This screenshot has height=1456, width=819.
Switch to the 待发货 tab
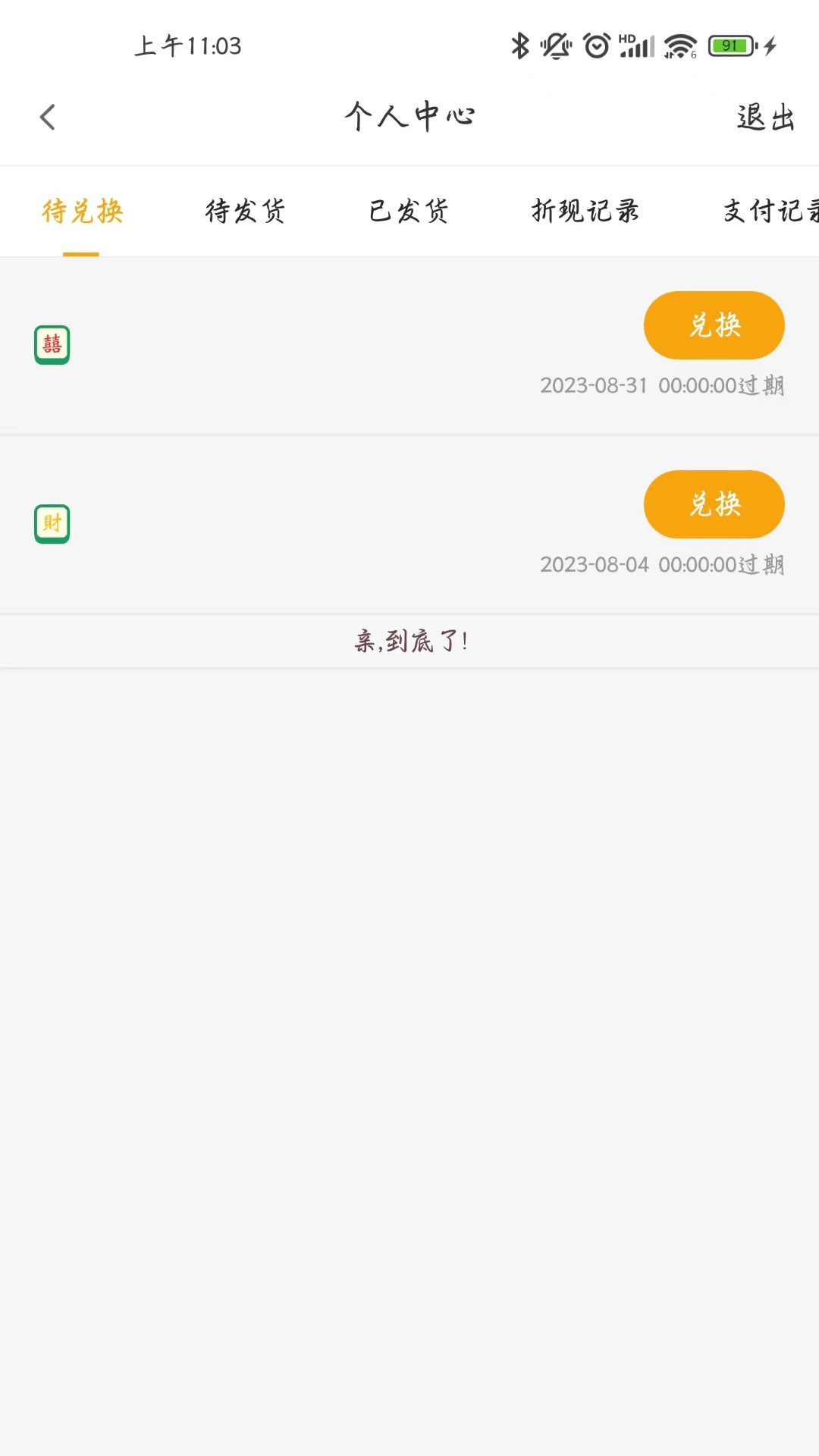click(245, 211)
